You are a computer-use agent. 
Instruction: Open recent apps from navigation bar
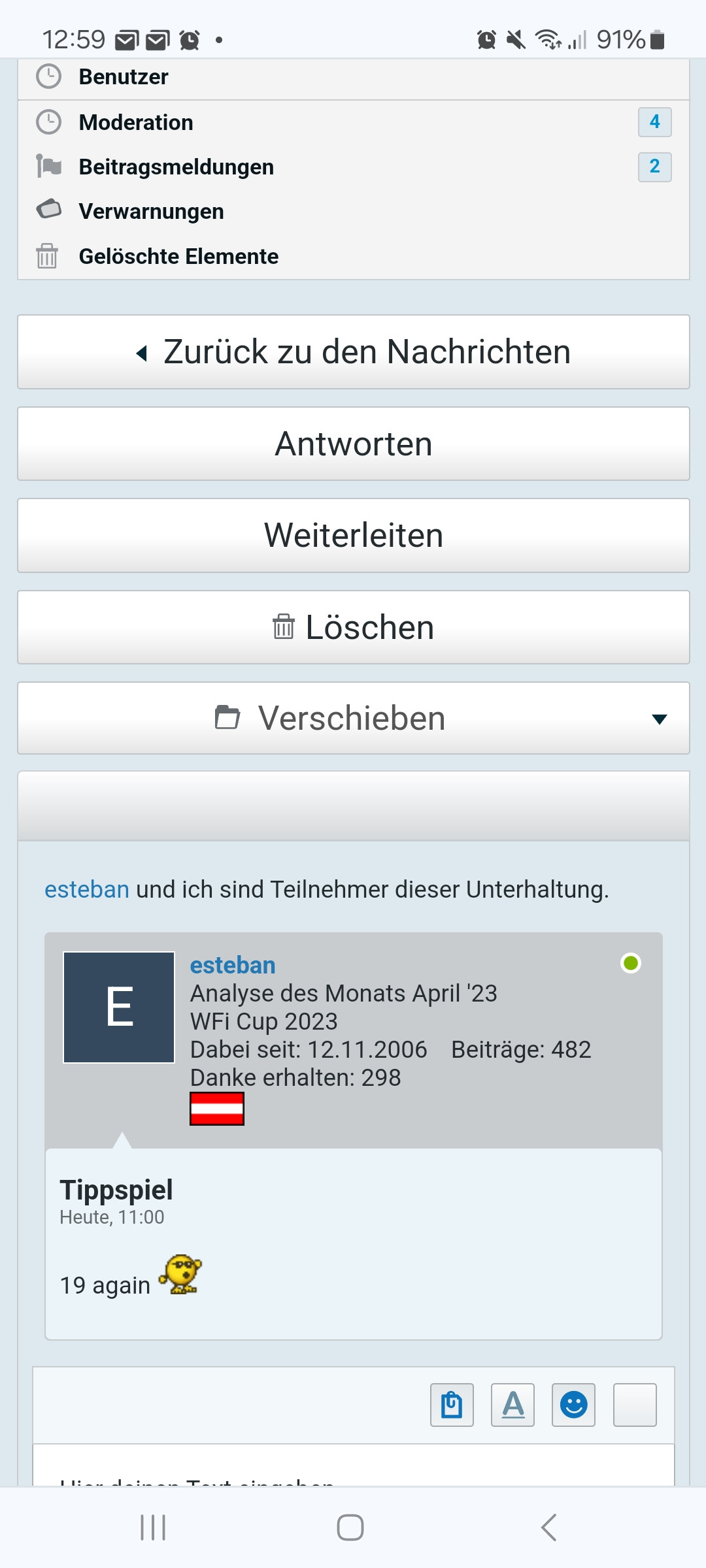pyautogui.click(x=153, y=1527)
